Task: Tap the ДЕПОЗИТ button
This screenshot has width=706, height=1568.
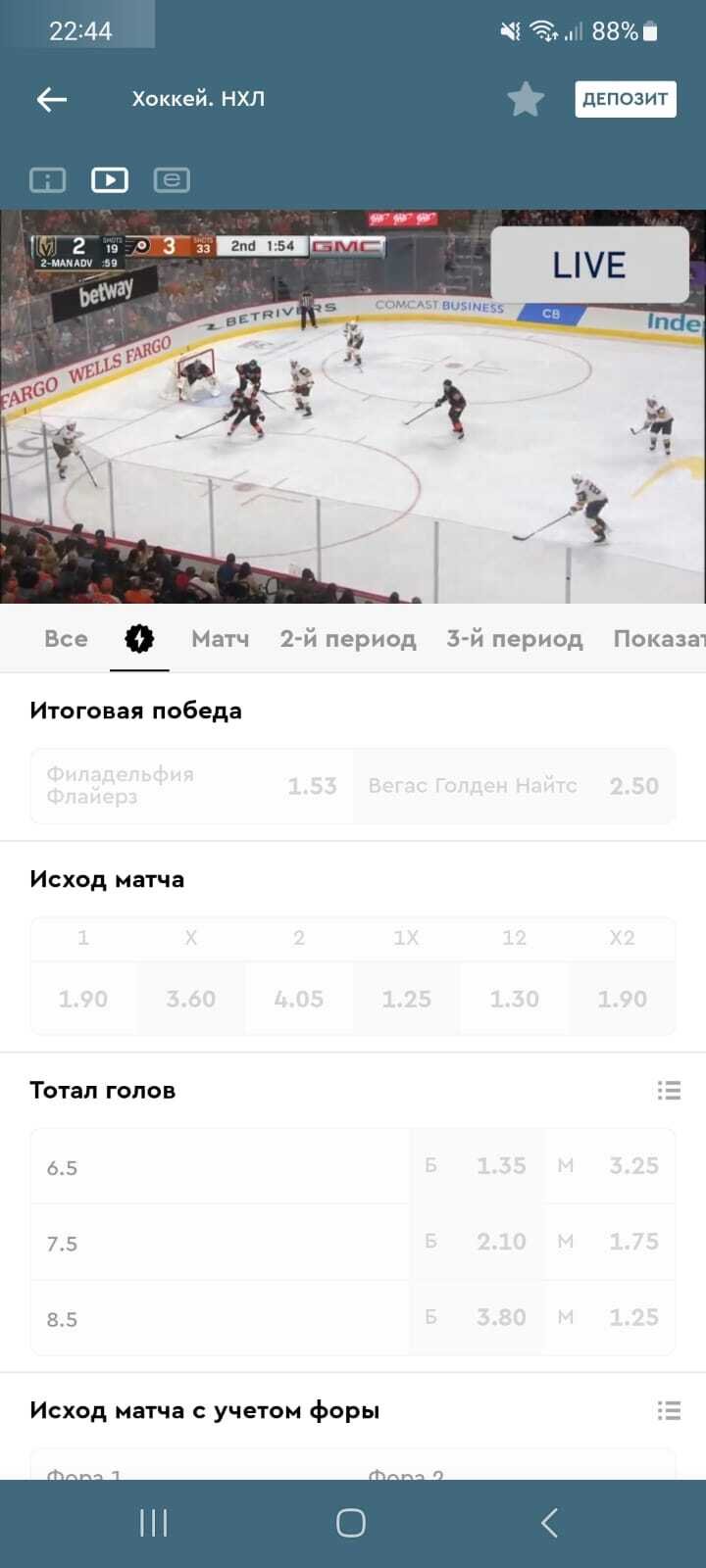Action: click(x=625, y=99)
